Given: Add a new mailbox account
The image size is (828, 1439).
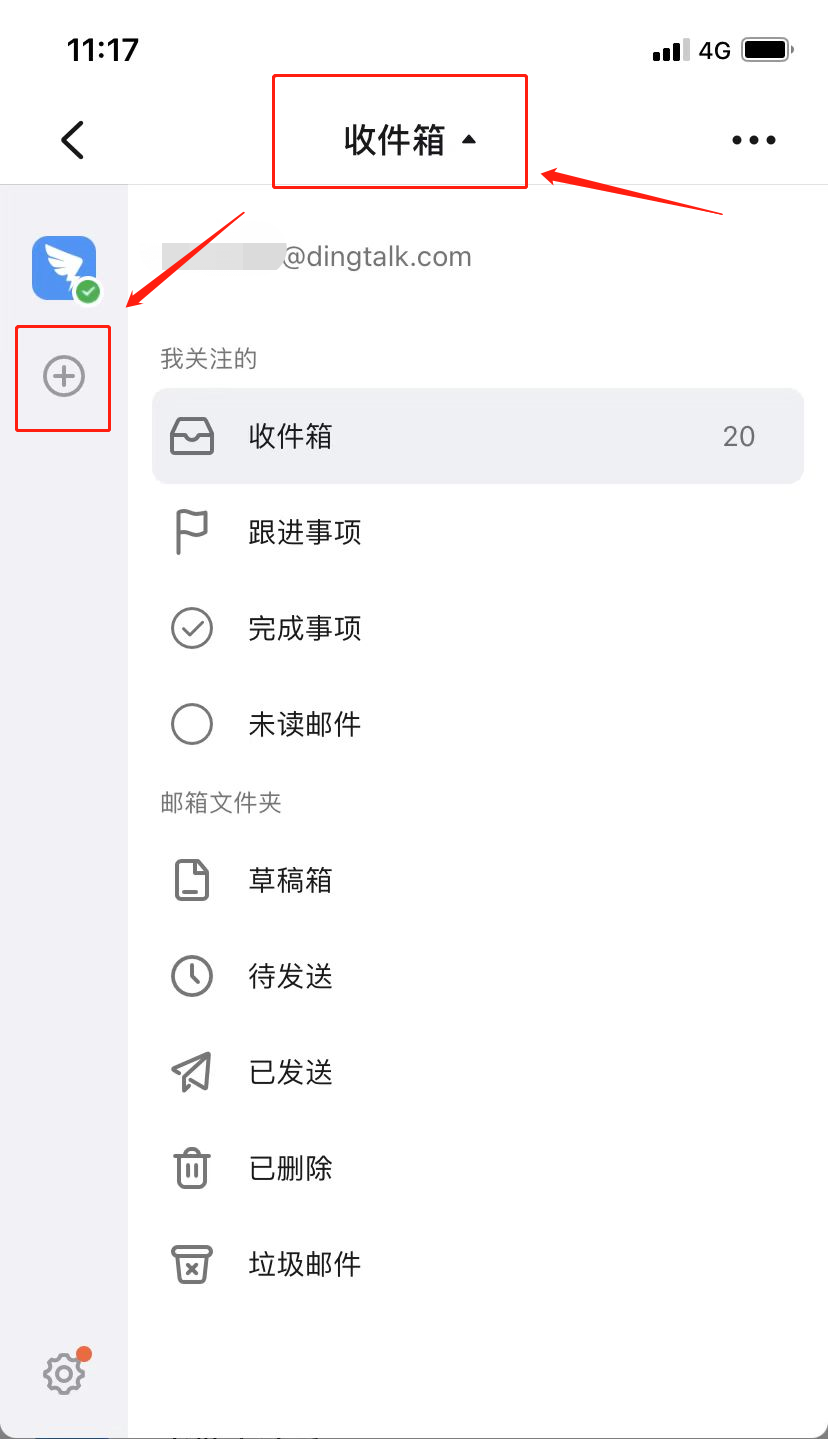Looking at the screenshot, I should point(64,377).
